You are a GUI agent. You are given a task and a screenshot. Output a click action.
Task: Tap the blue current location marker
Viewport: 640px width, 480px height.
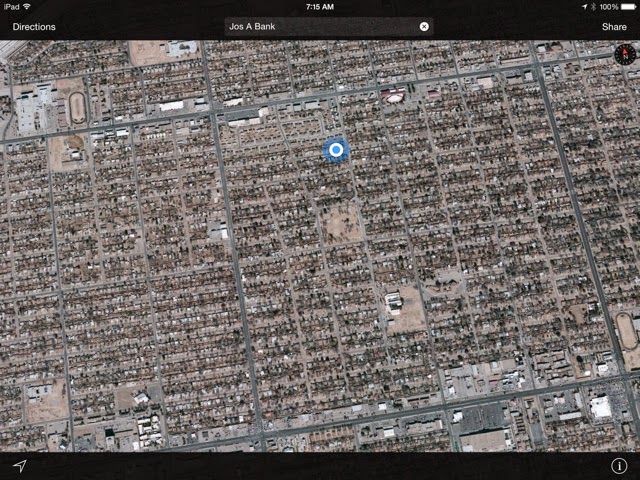pos(336,151)
